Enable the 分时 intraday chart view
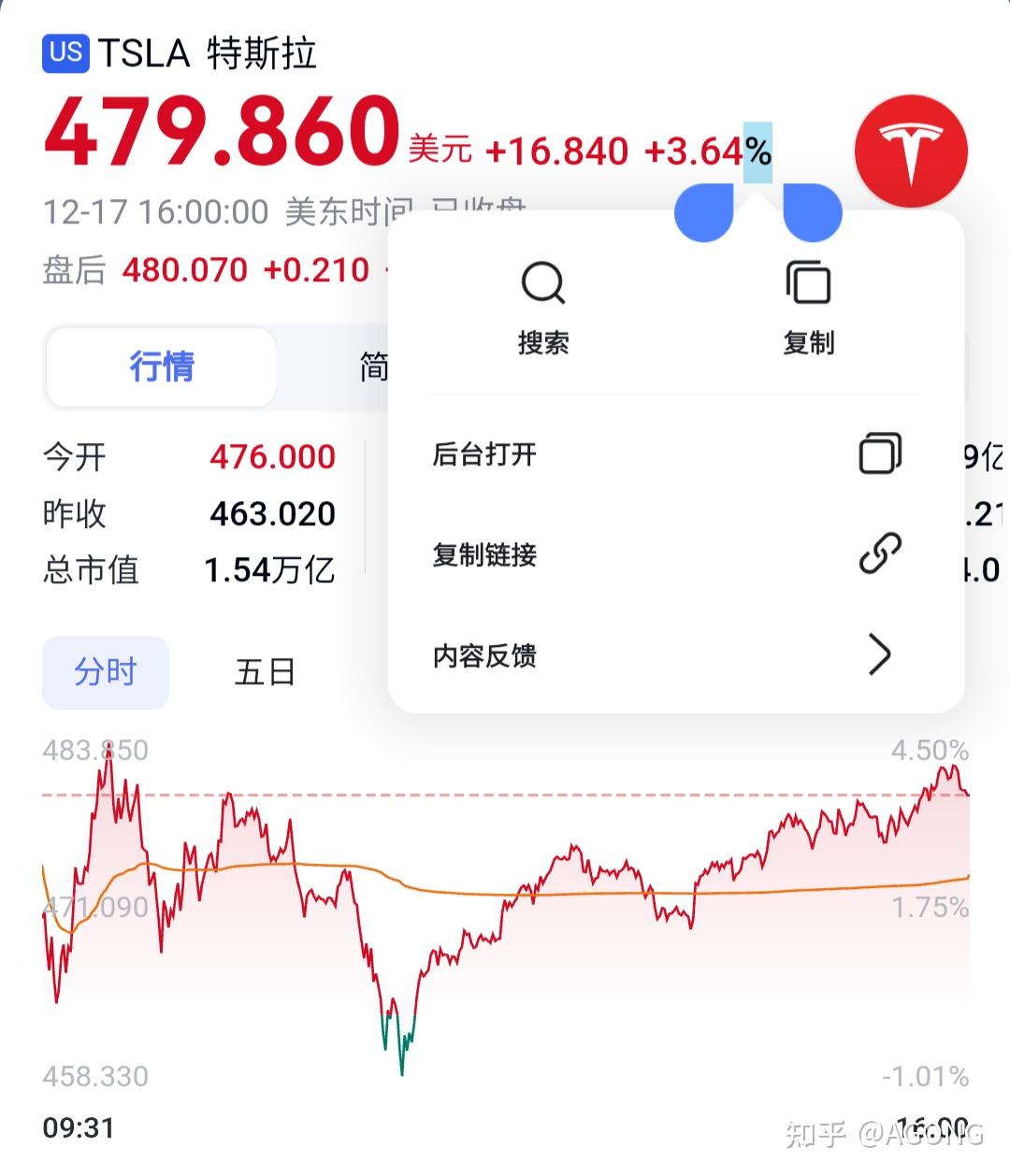This screenshot has height=1176, width=1010. [105, 671]
